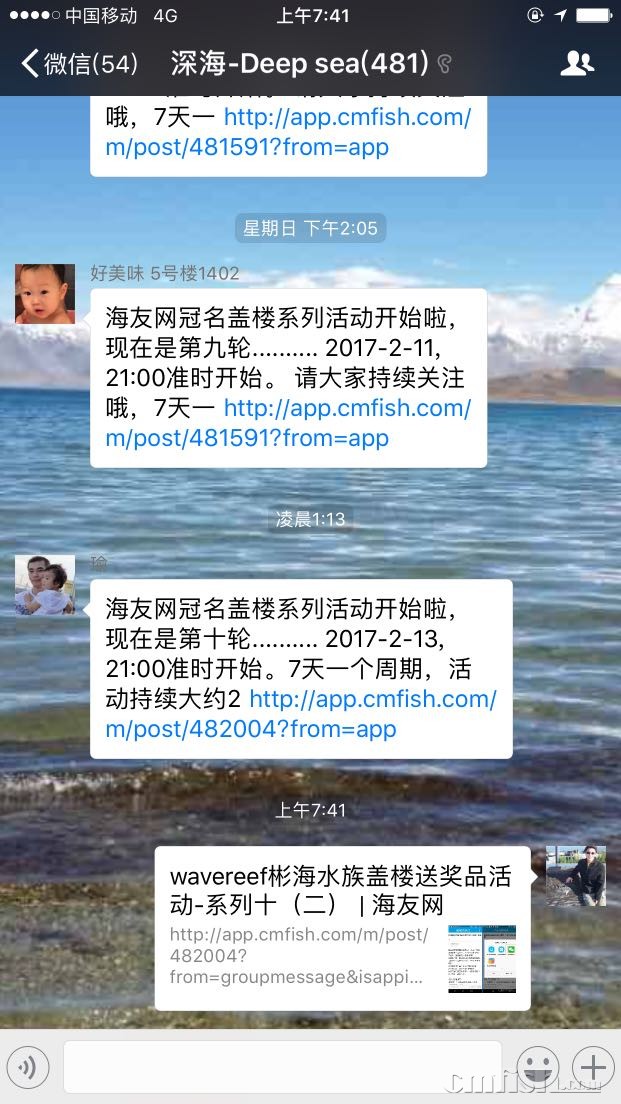Image resolution: width=621 pixels, height=1104 pixels.
Task: View 瑜's profile avatar
Action: [x=45, y=585]
